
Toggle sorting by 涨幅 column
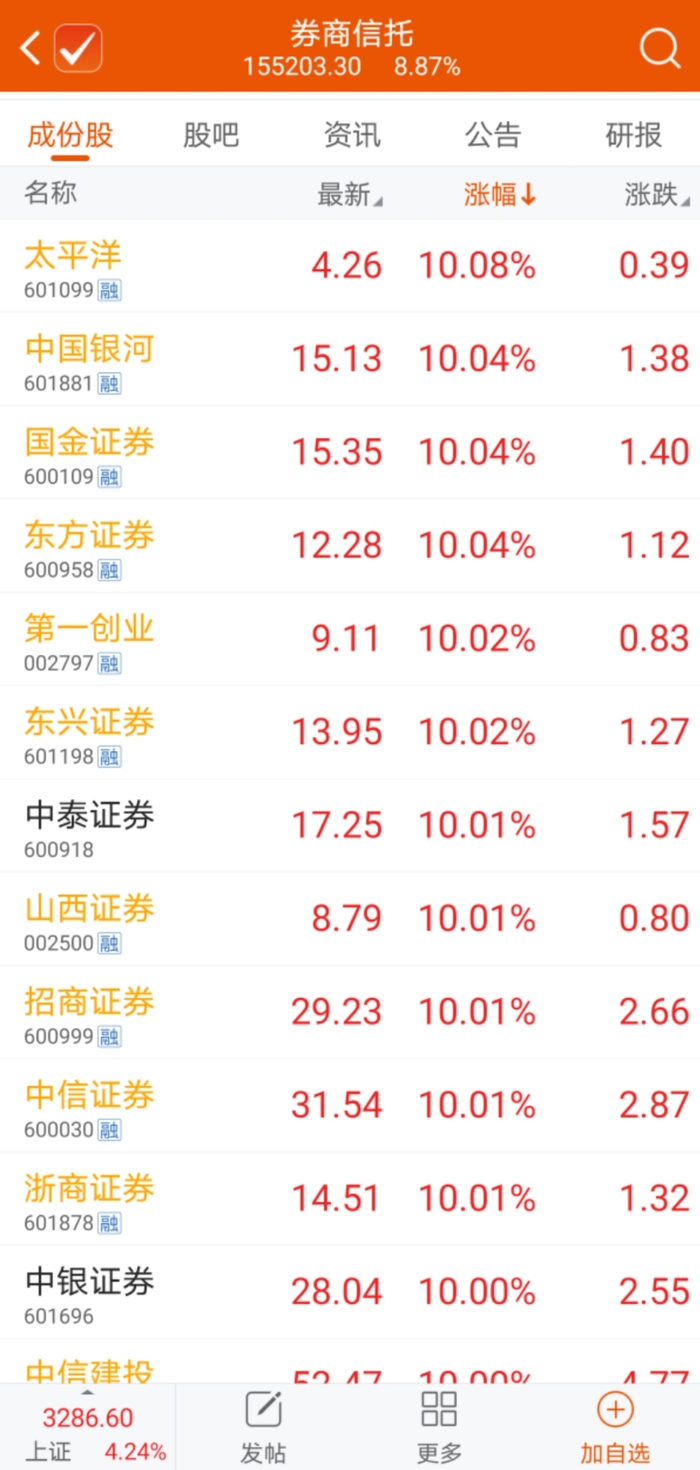[500, 194]
